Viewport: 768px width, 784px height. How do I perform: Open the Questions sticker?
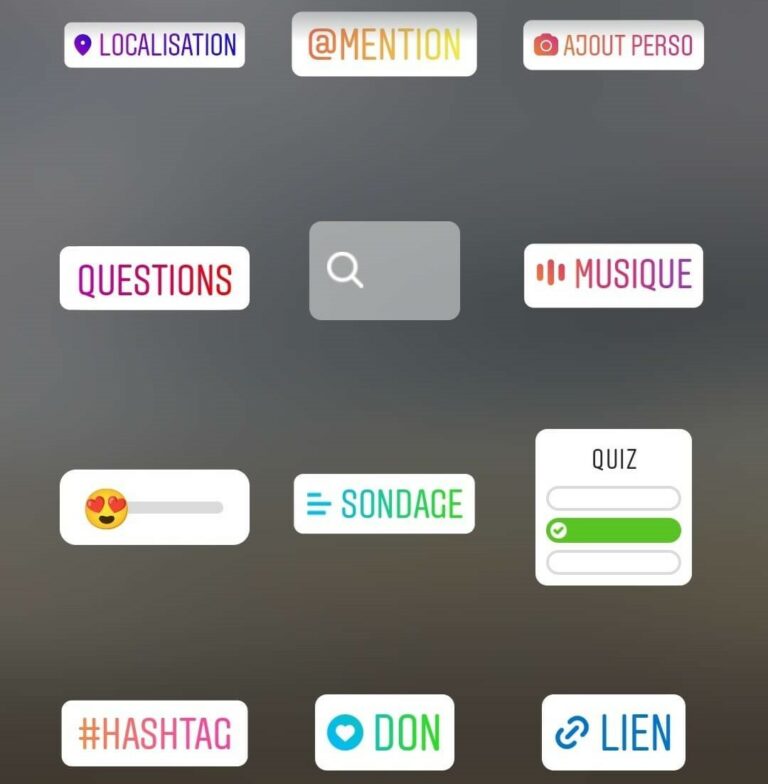tap(154, 277)
